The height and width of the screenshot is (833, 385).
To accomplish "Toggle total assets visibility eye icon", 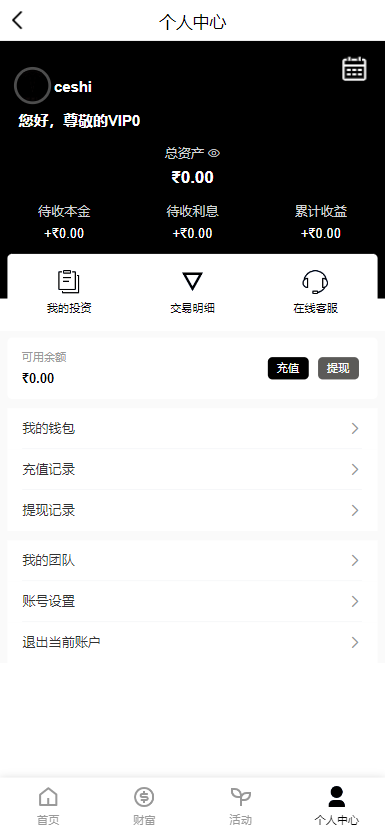I will pos(214,154).
